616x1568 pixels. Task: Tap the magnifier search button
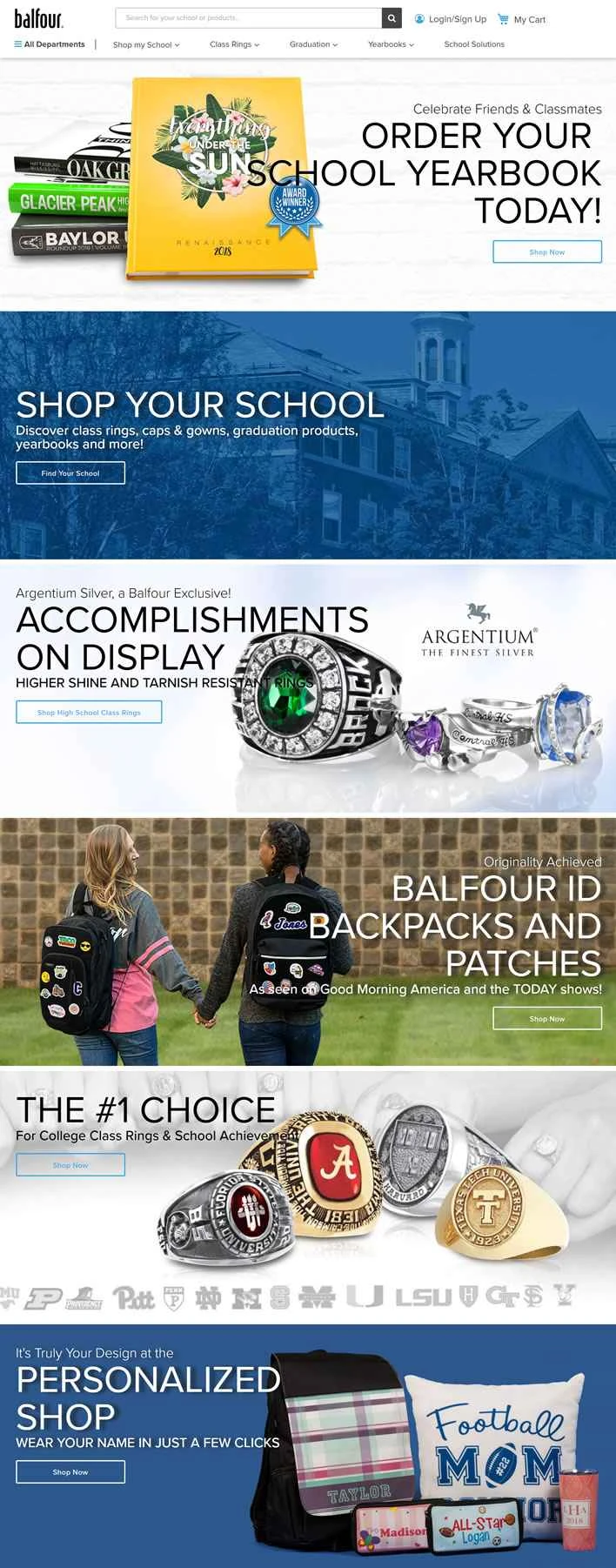click(x=392, y=17)
